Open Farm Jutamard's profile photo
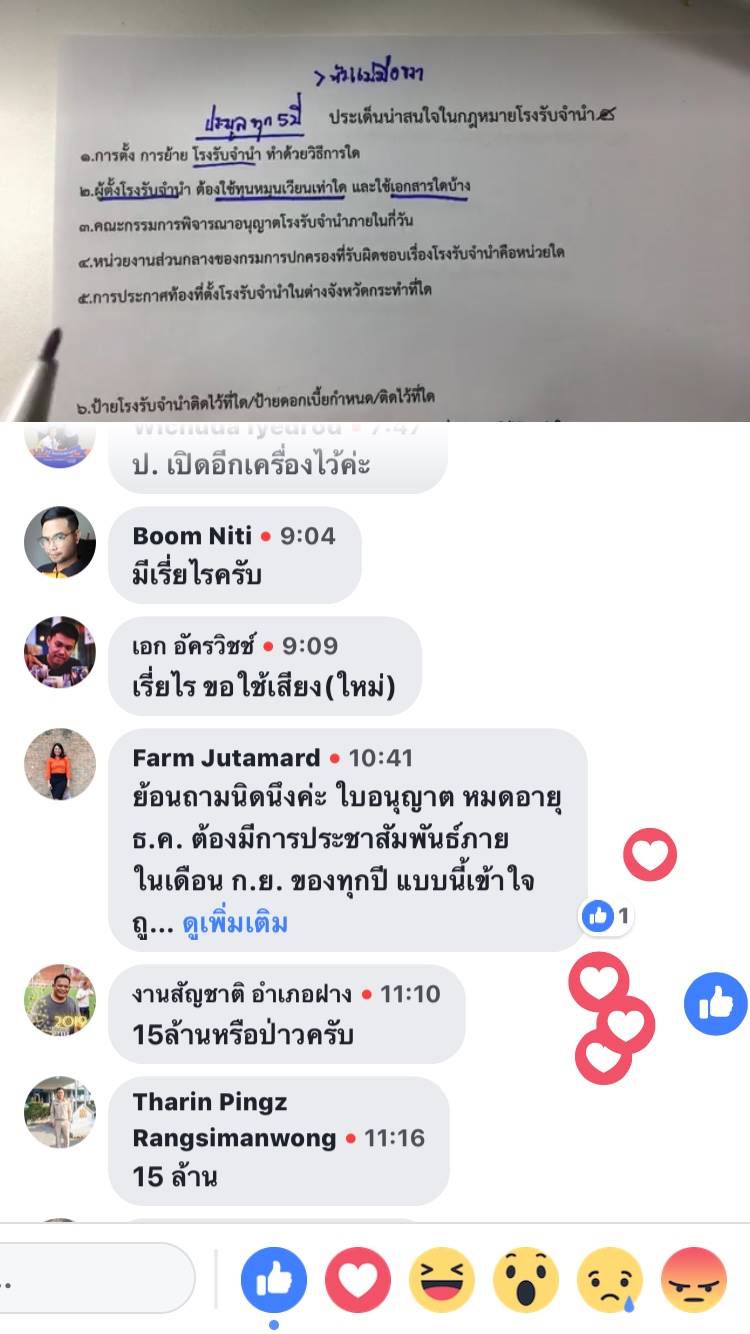750x1334 pixels. tap(60, 764)
